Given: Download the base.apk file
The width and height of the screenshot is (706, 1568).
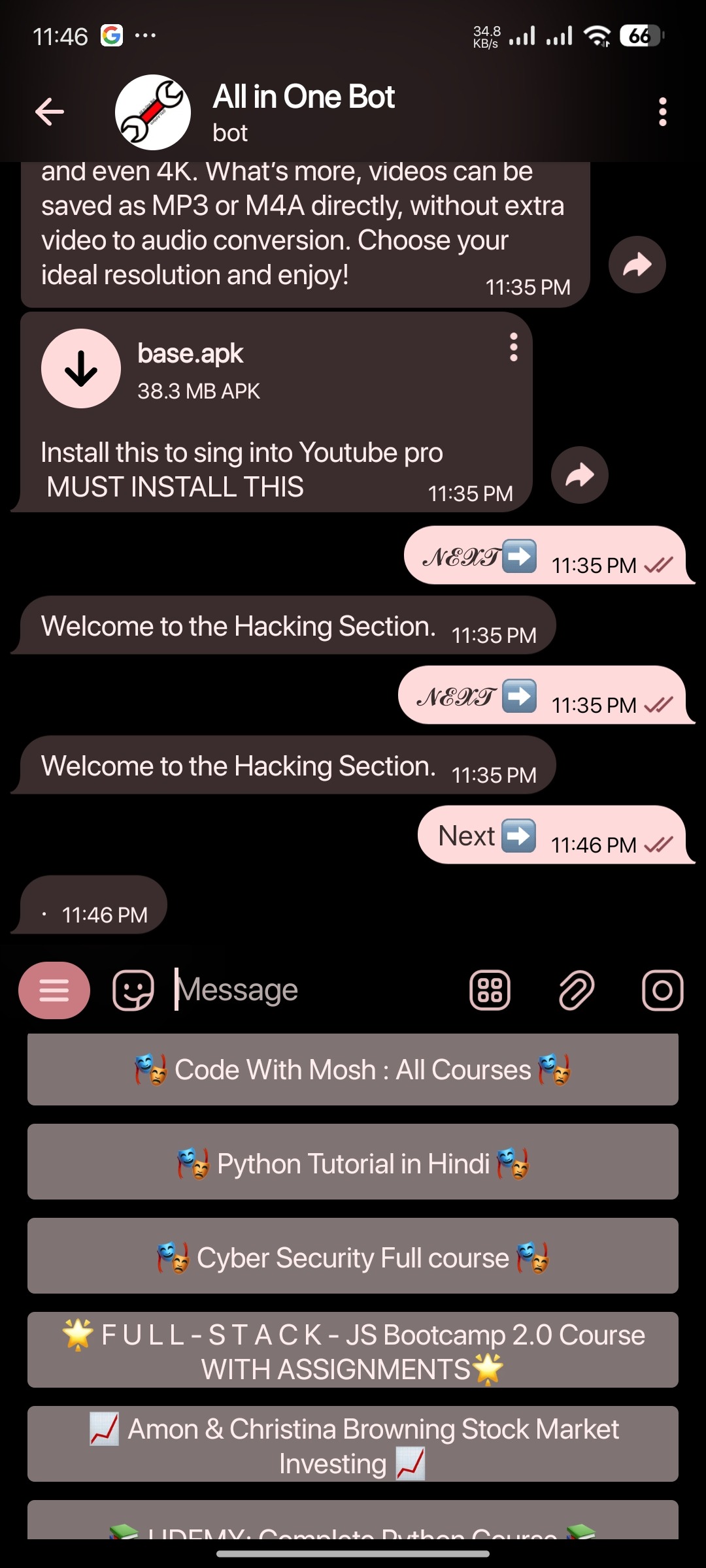Looking at the screenshot, I should [x=81, y=368].
